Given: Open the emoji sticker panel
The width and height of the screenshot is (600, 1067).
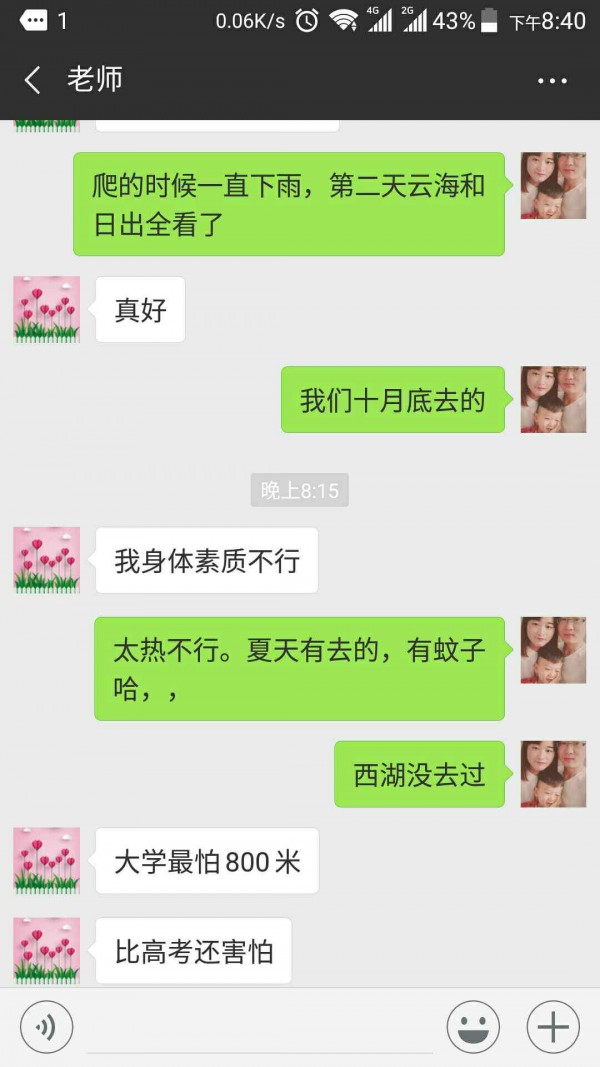Looking at the screenshot, I should (x=473, y=1027).
